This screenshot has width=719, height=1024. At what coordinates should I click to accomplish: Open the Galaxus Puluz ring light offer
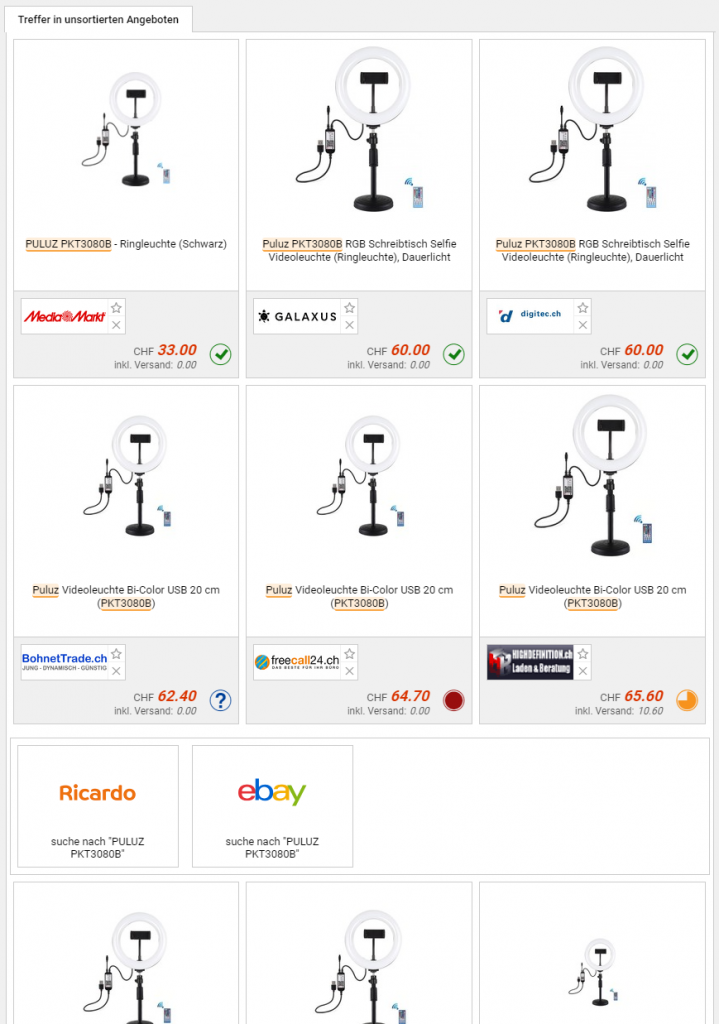click(359, 250)
